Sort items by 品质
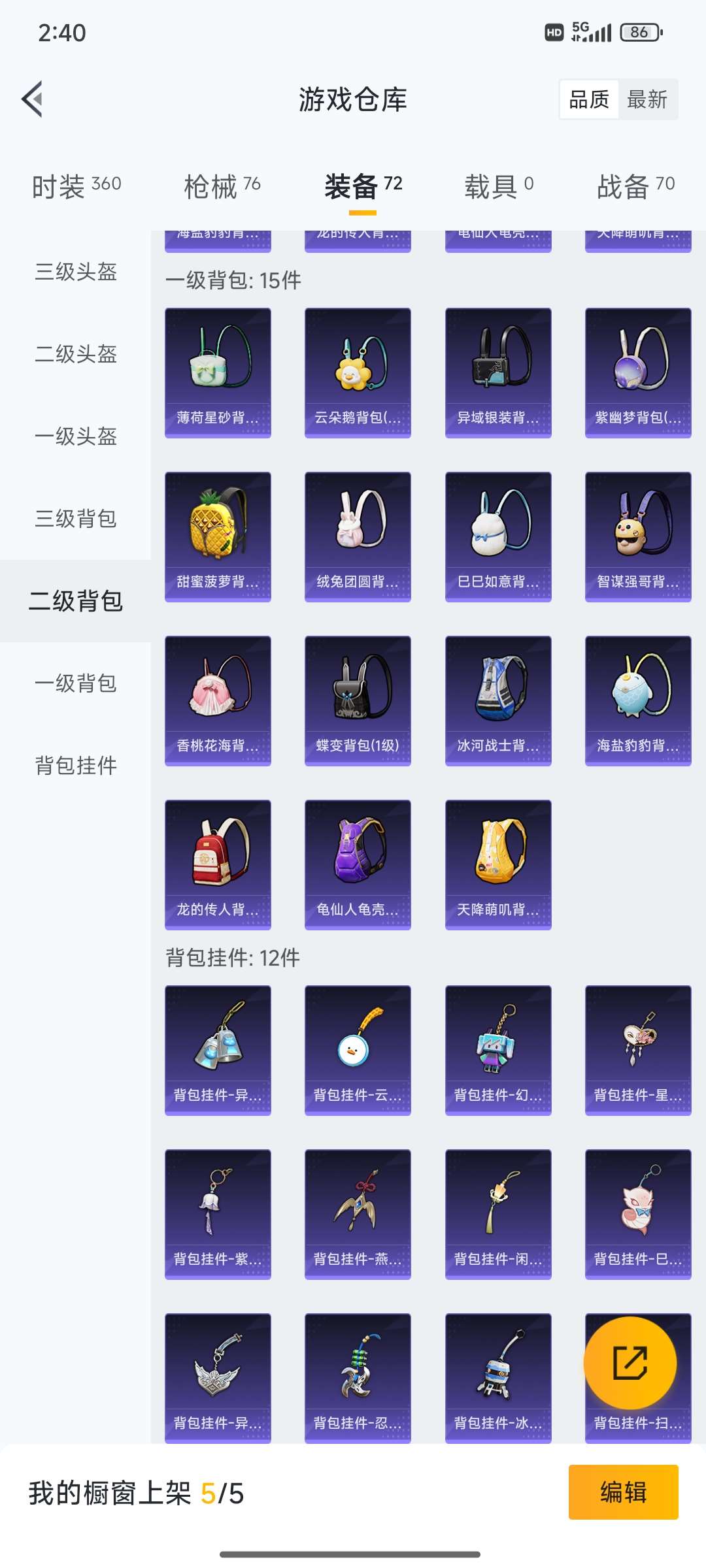 click(588, 99)
